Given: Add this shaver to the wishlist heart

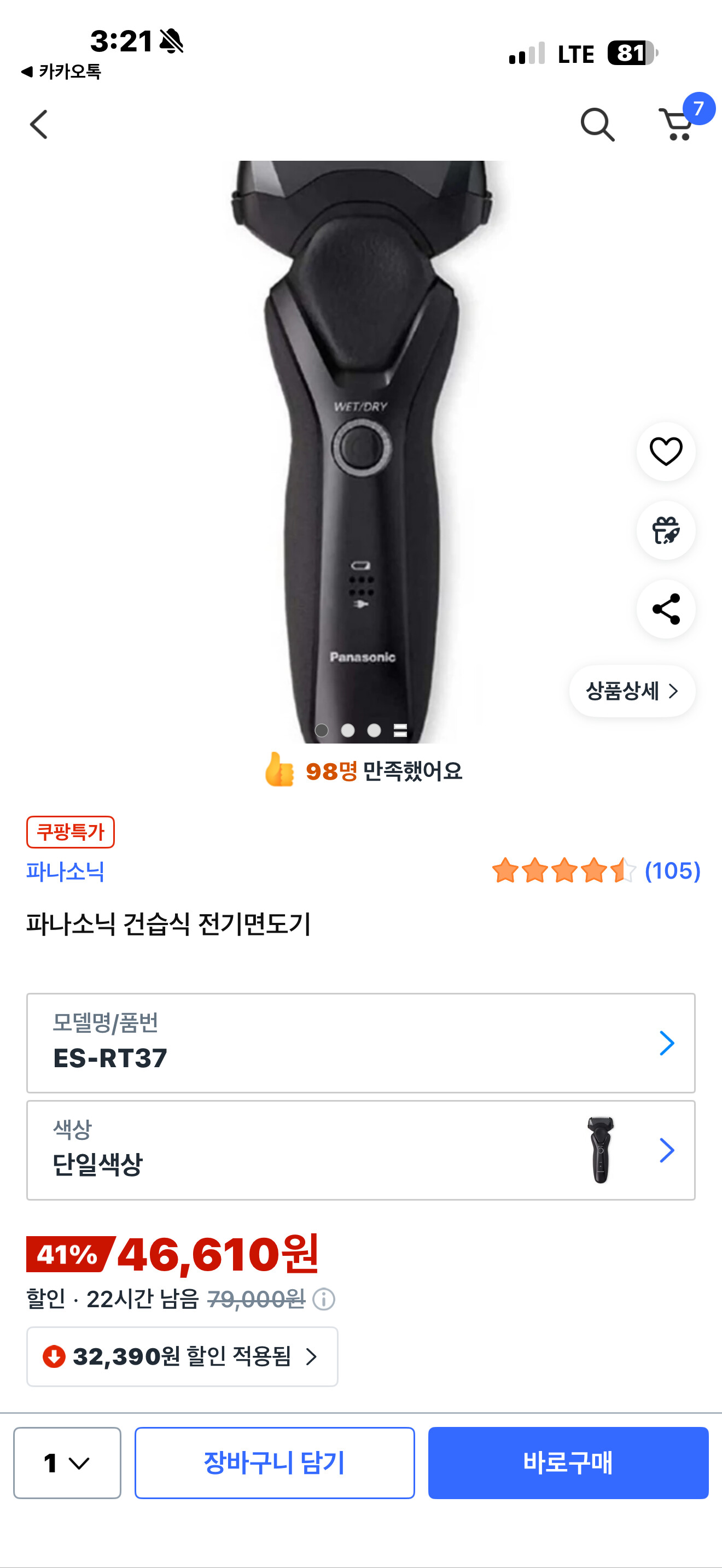Looking at the screenshot, I should click(x=665, y=452).
